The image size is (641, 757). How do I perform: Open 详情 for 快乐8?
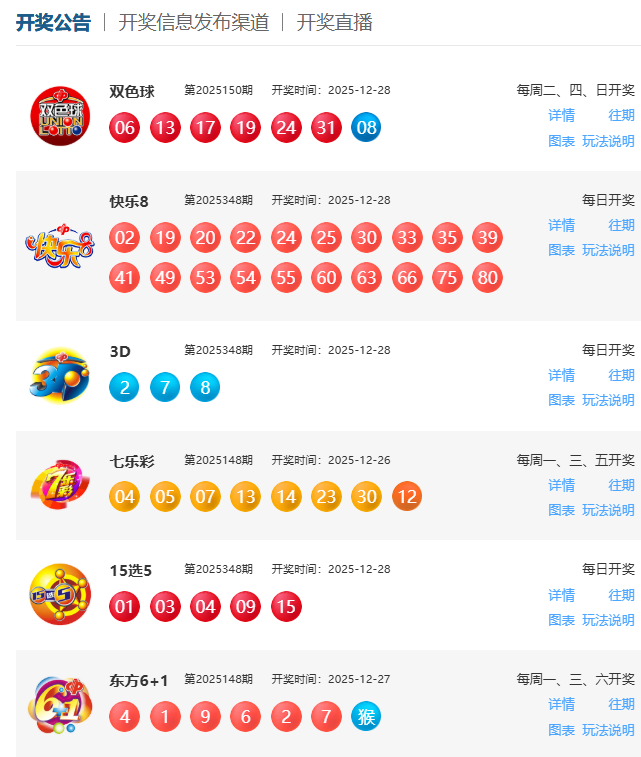(561, 225)
